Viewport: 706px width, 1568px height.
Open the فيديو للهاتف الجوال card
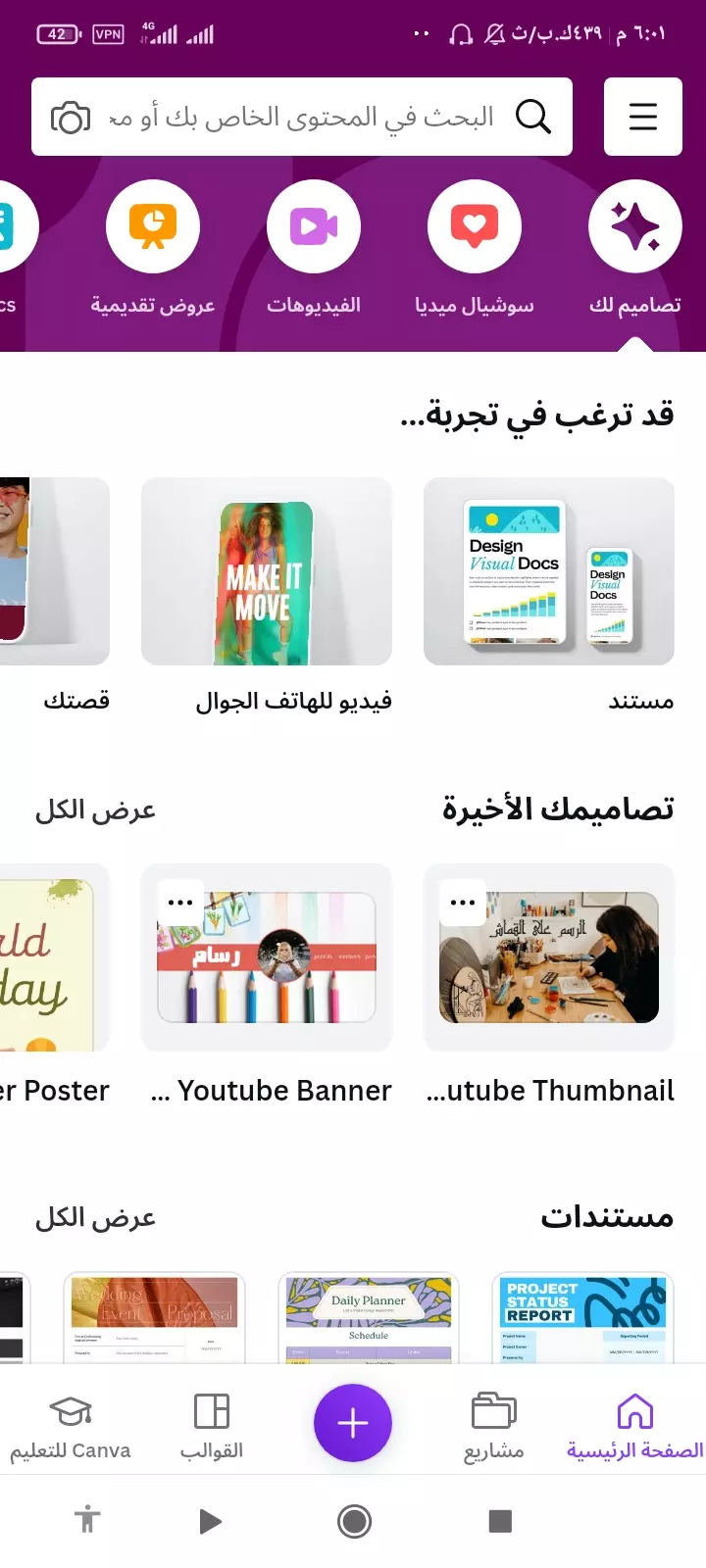267,572
